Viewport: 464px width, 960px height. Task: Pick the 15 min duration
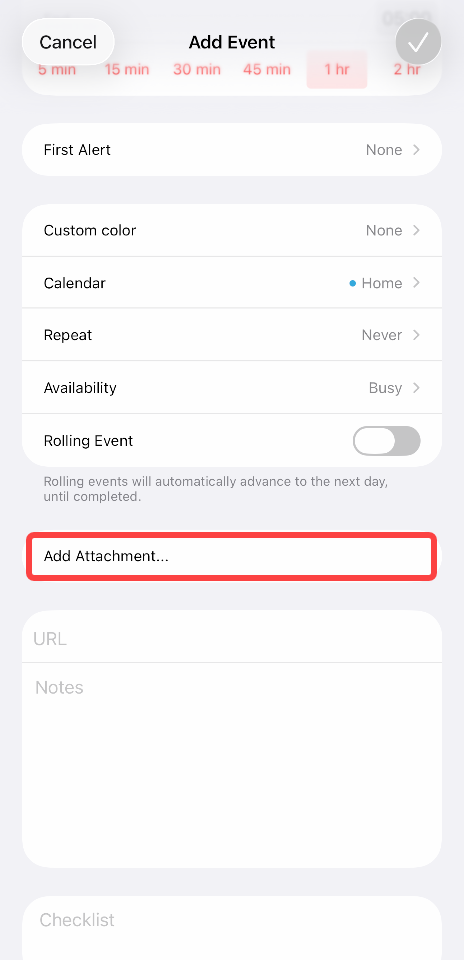[x=127, y=69]
